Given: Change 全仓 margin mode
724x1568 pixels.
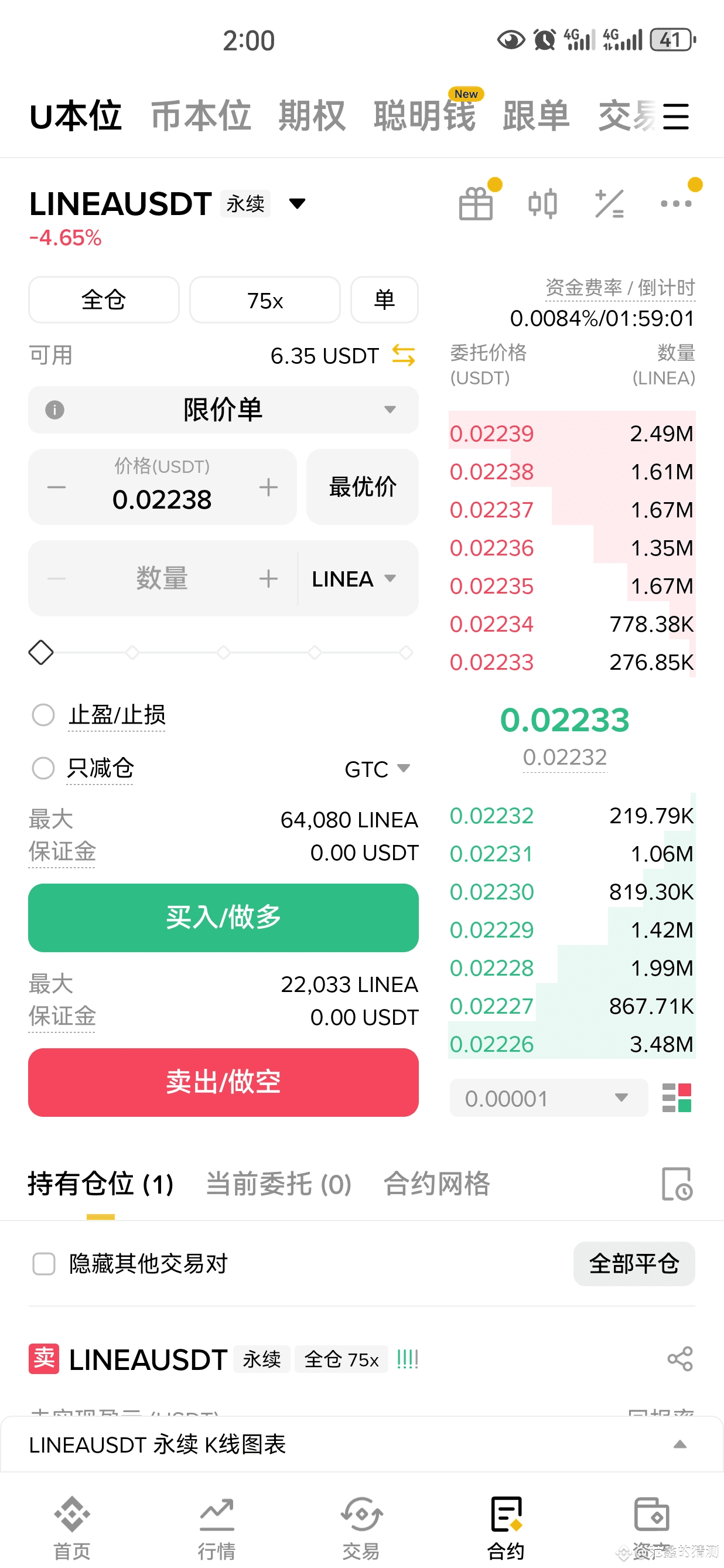Looking at the screenshot, I should click(x=104, y=300).
